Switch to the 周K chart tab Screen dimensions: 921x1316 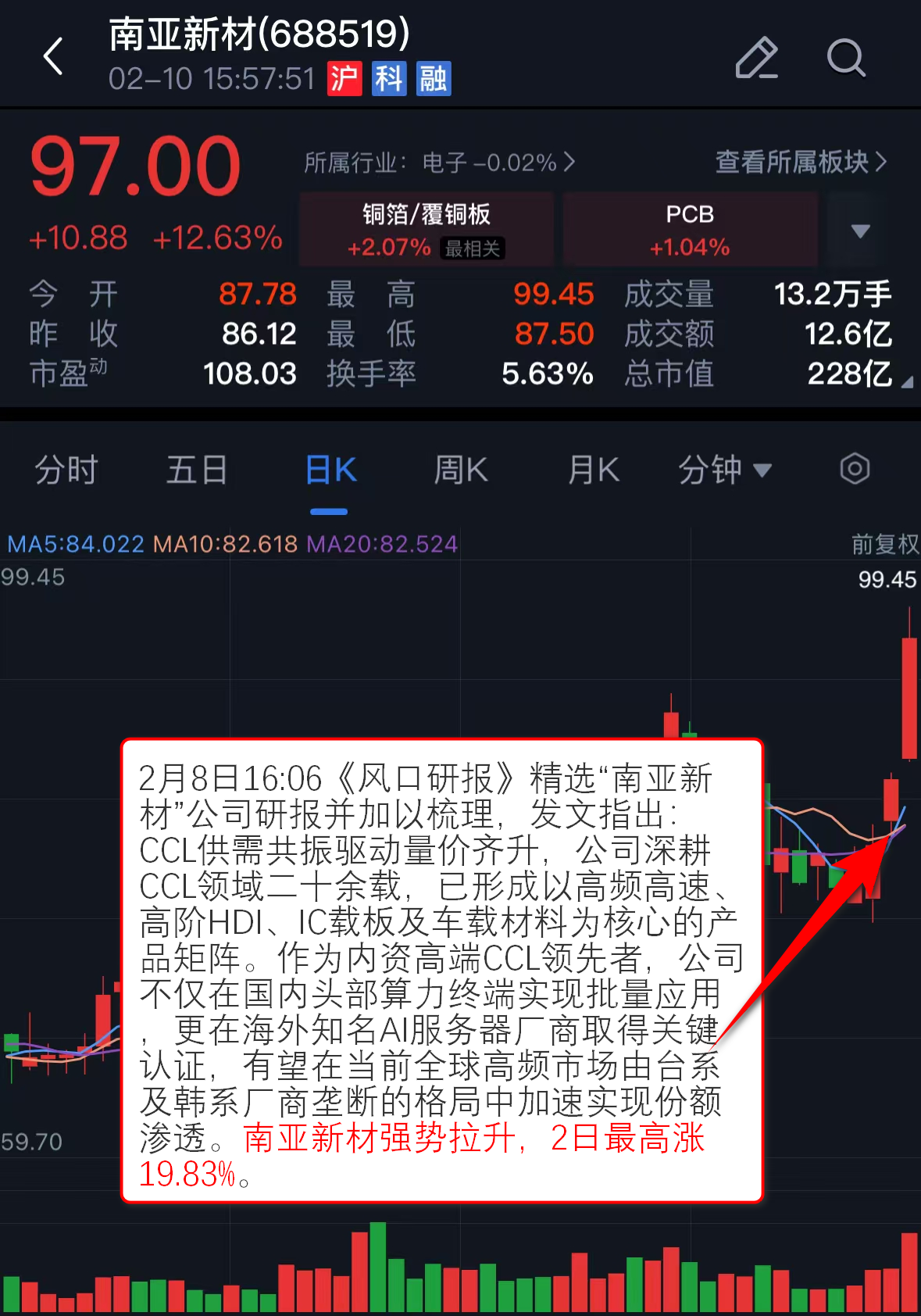[x=461, y=470]
